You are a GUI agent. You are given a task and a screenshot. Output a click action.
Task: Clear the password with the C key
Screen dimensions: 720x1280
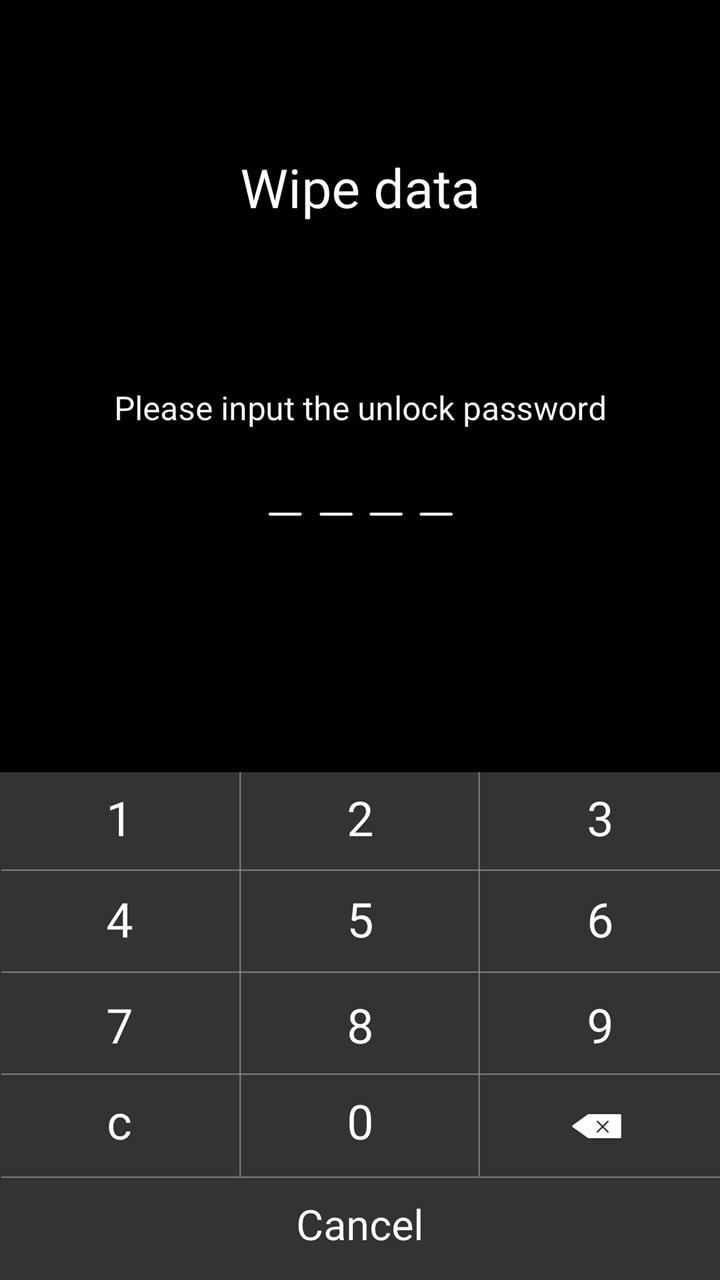click(119, 1126)
